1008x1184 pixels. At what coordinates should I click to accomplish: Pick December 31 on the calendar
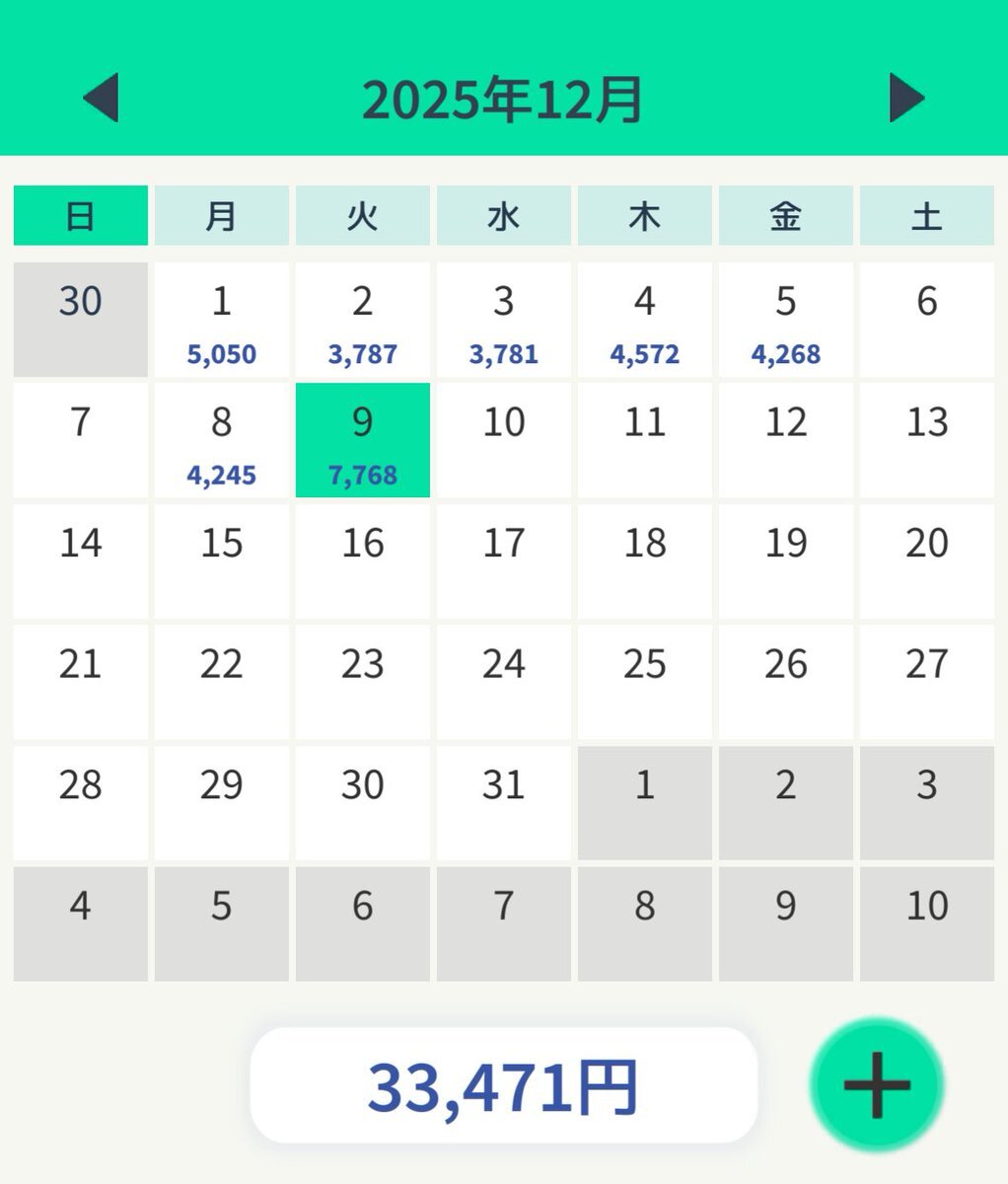pos(503,803)
